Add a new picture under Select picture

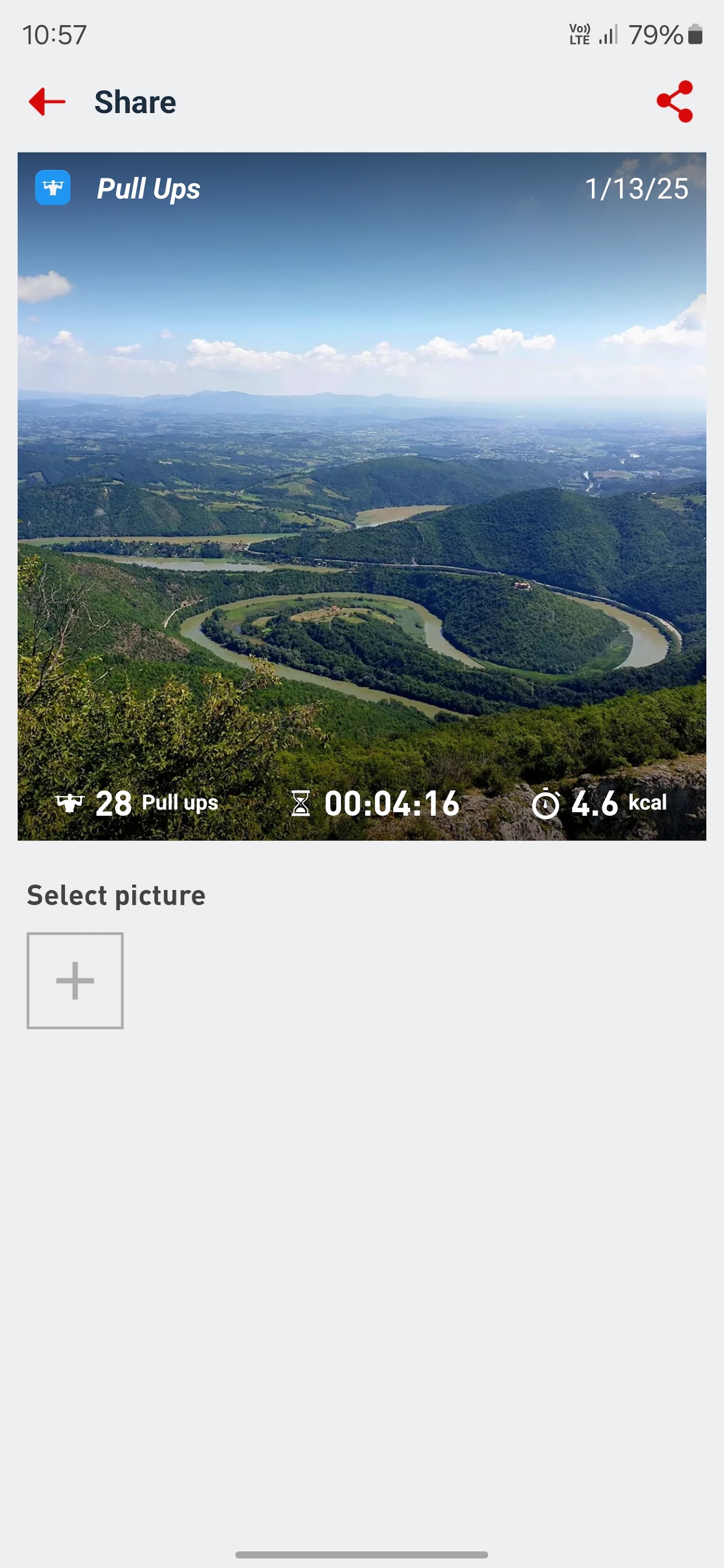(x=75, y=980)
